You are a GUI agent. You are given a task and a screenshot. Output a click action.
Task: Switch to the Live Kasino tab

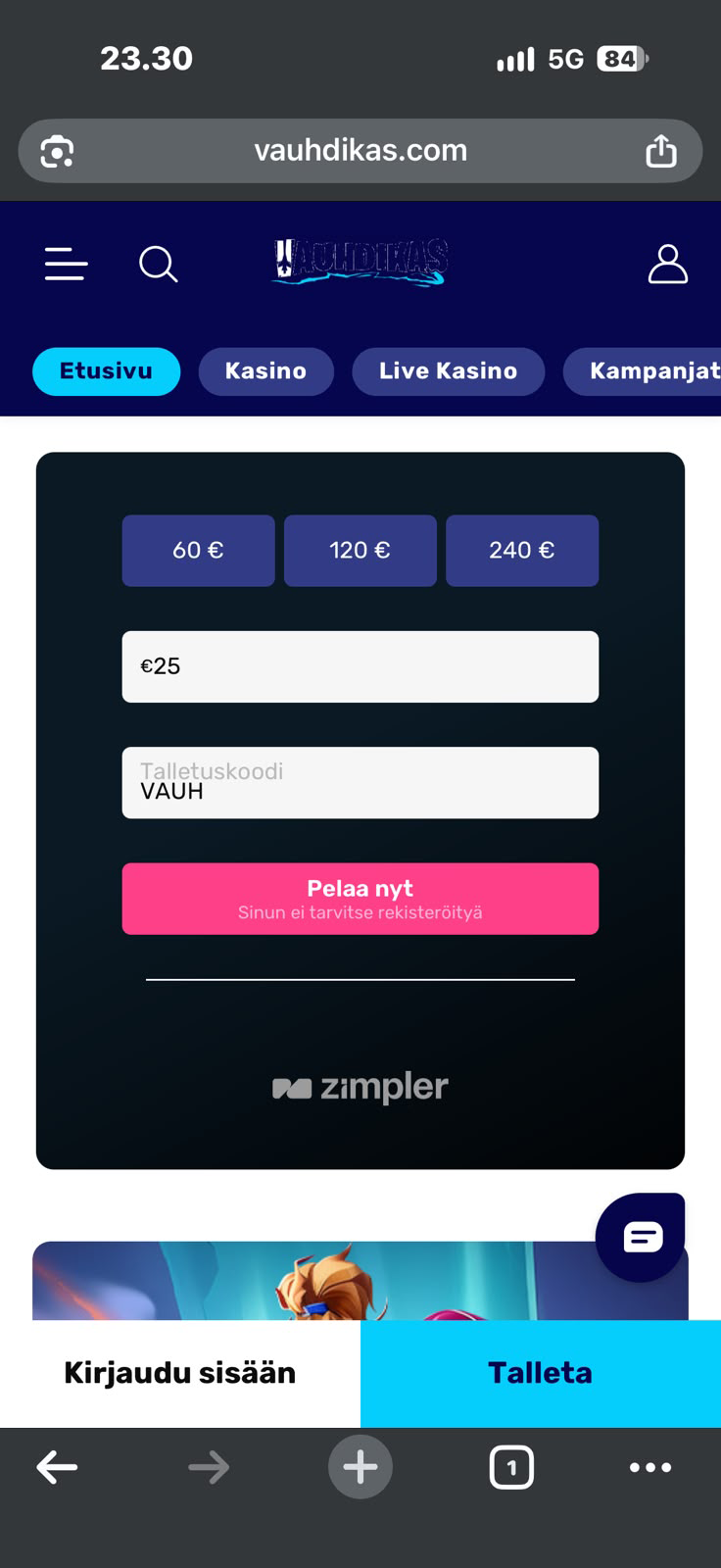(x=449, y=371)
